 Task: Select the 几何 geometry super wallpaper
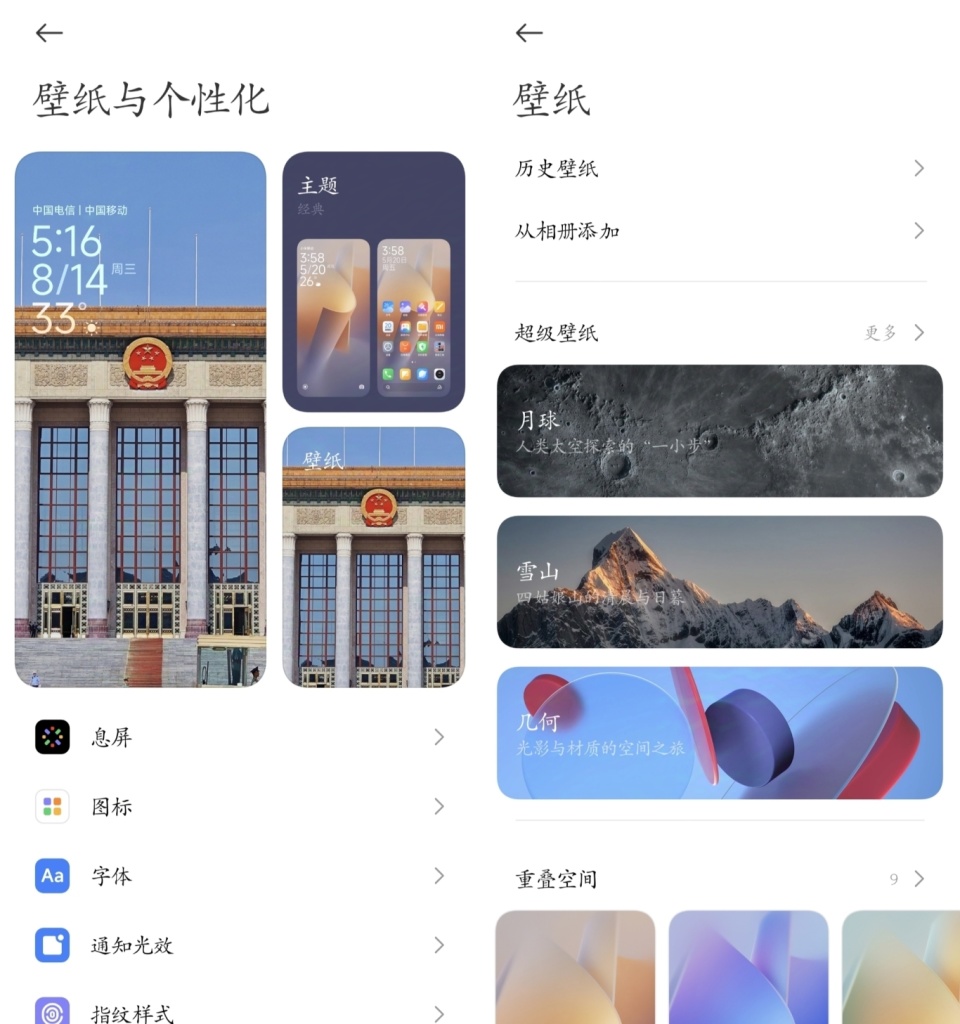720,733
